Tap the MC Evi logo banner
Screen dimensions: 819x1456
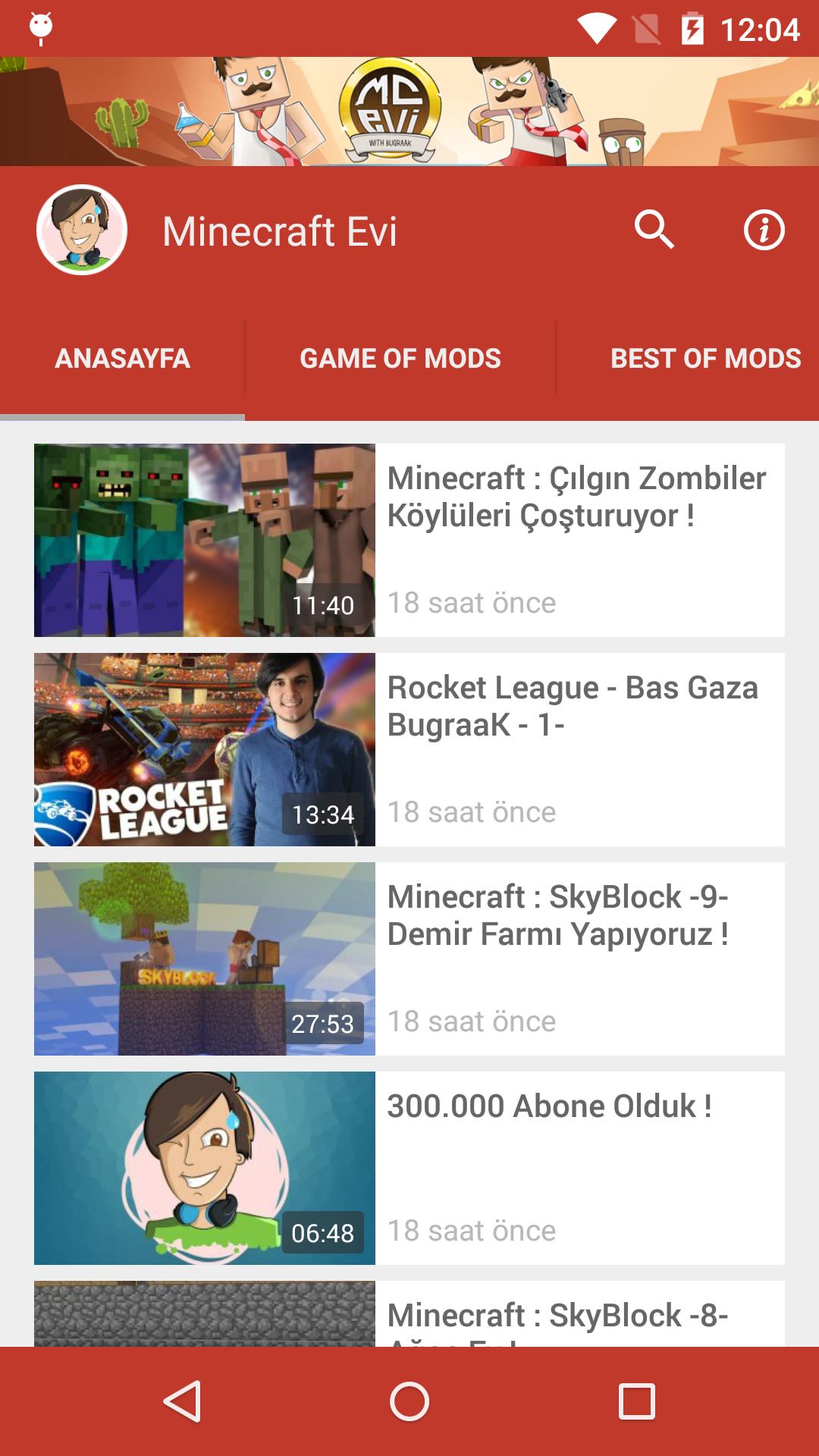coord(394,108)
